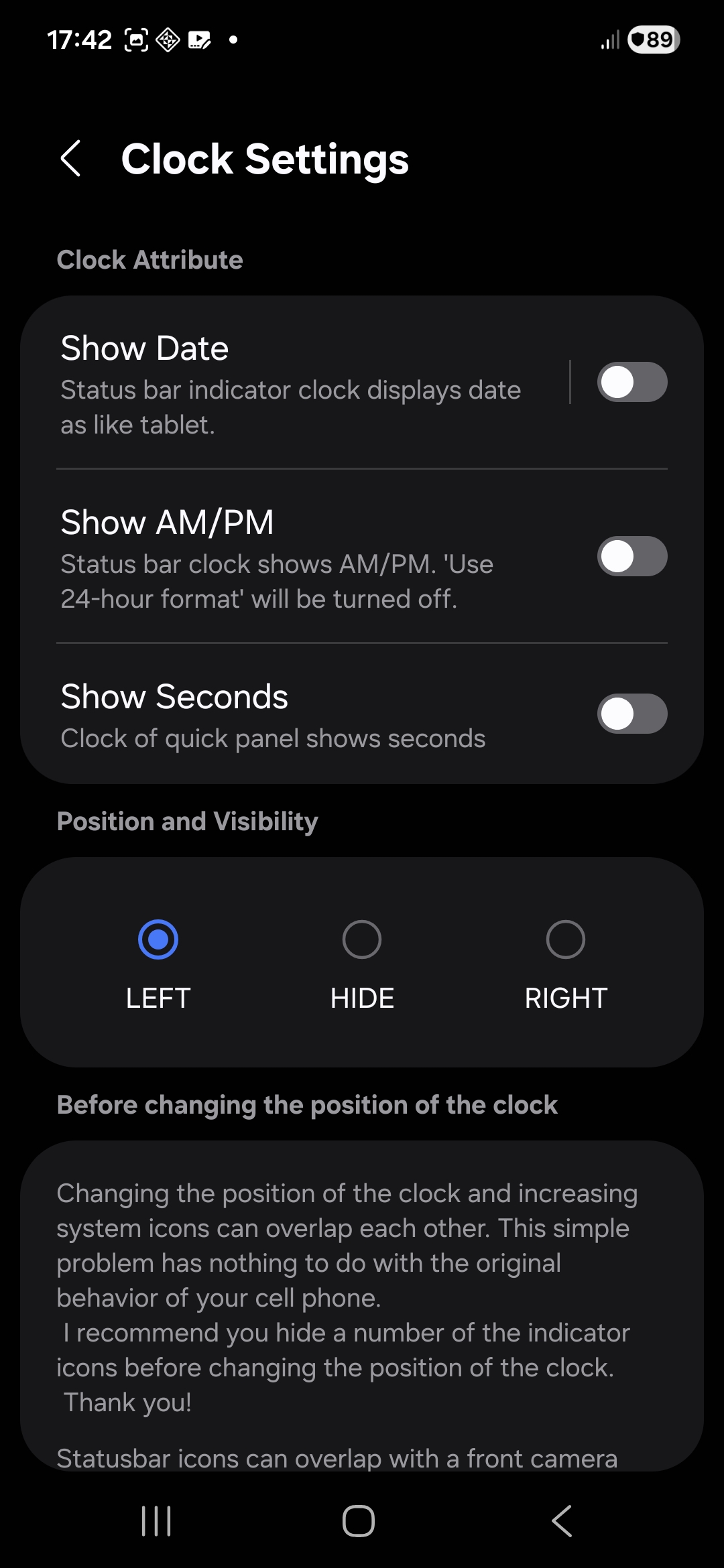Image resolution: width=724 pixels, height=1568 pixels.
Task: Choose HIDE to hide the clock
Action: [x=362, y=939]
